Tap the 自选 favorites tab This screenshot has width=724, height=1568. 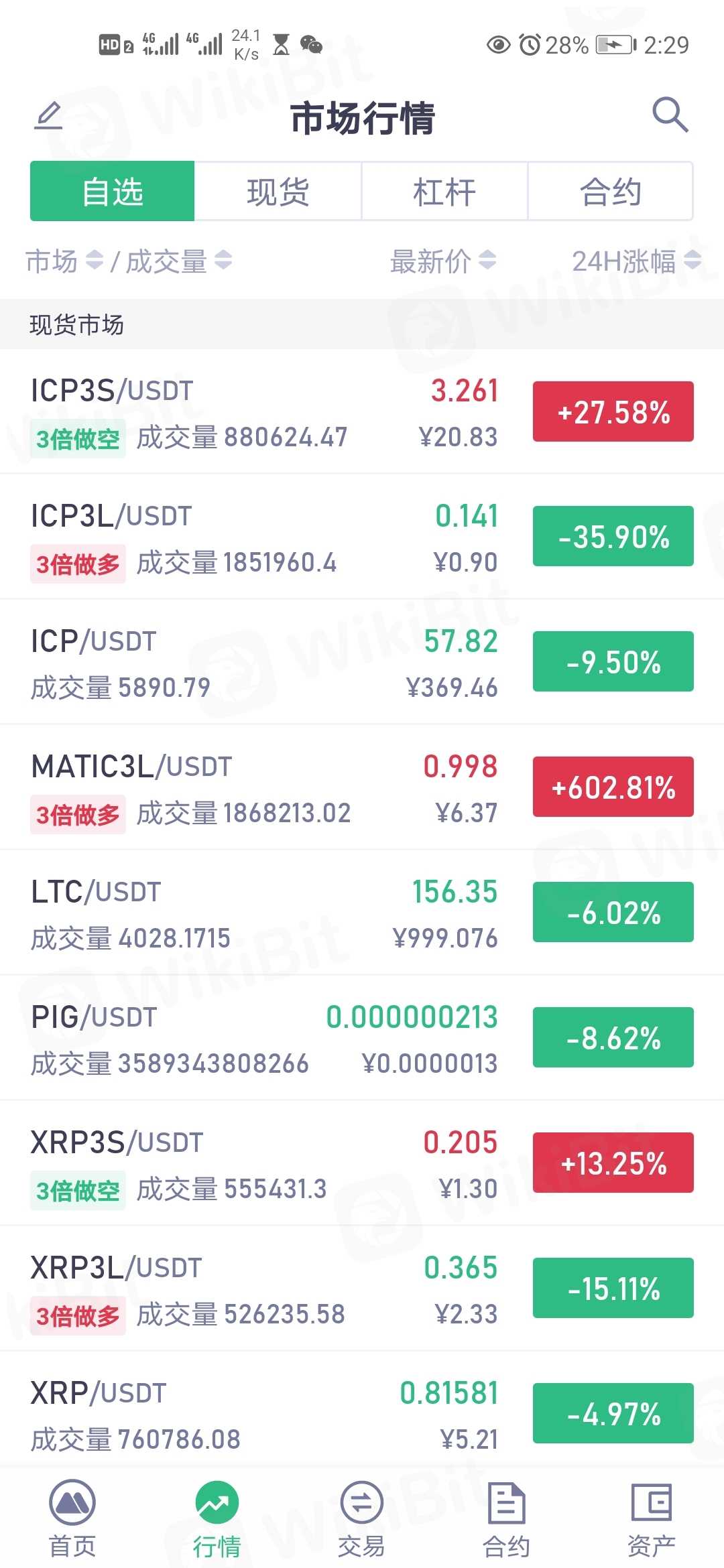[x=113, y=192]
